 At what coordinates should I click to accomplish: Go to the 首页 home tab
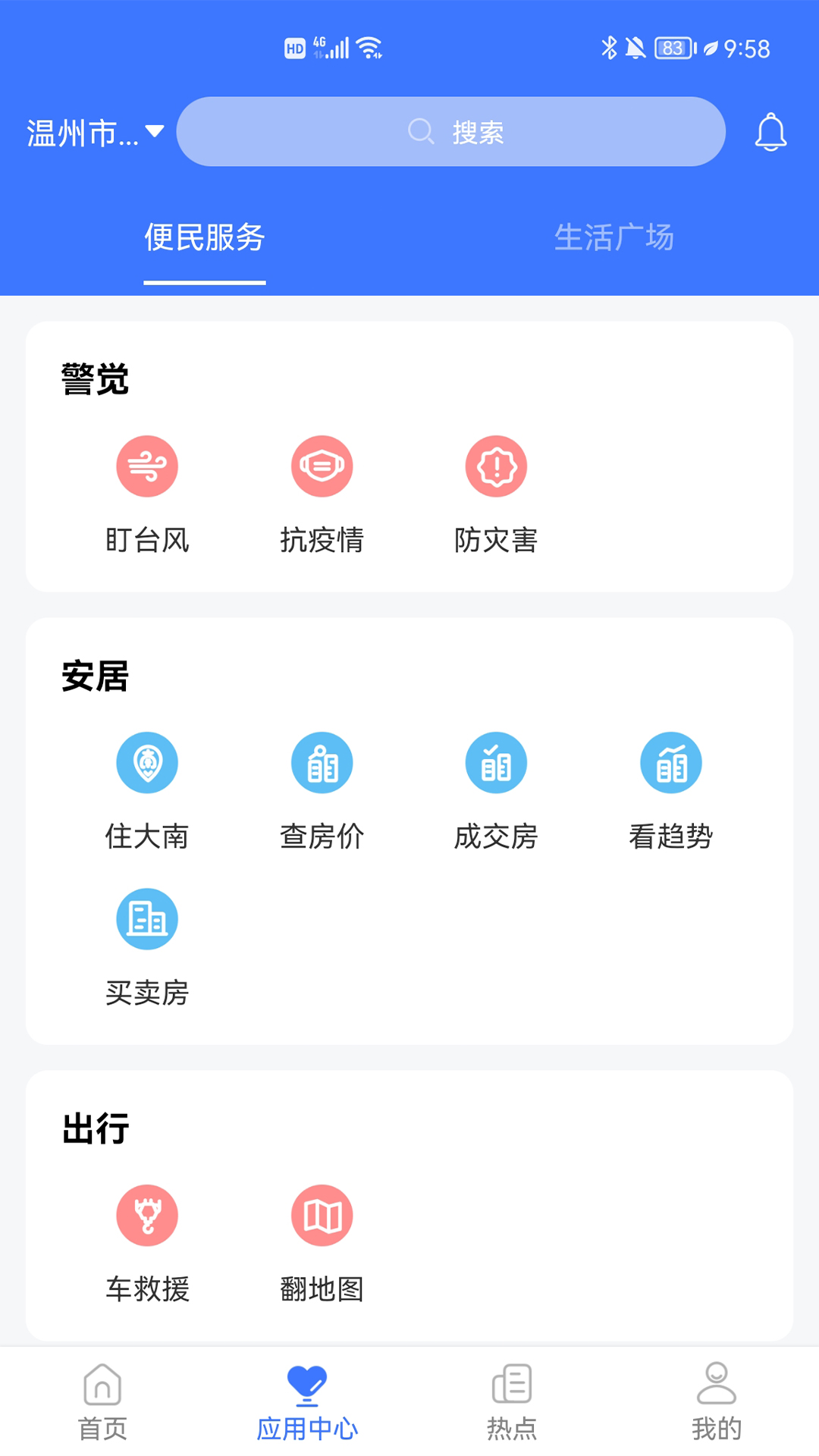pos(102,1402)
